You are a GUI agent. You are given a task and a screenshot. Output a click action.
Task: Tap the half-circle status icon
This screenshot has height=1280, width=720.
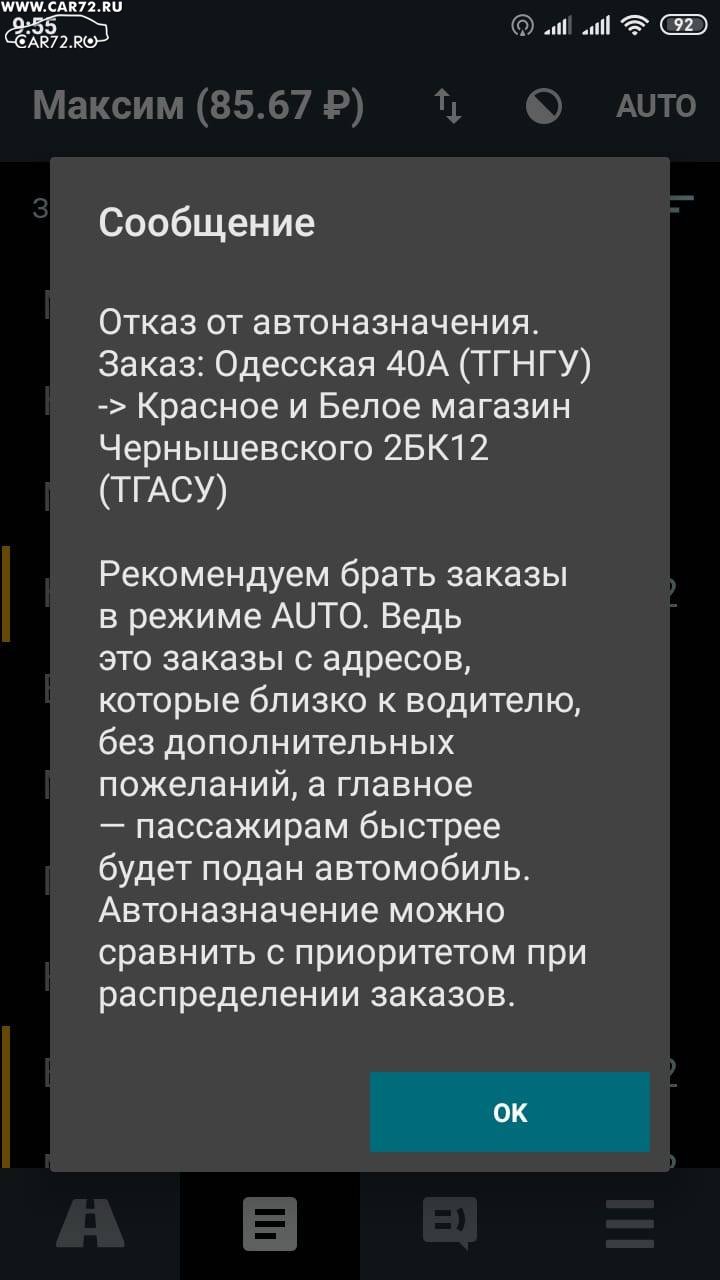click(544, 106)
